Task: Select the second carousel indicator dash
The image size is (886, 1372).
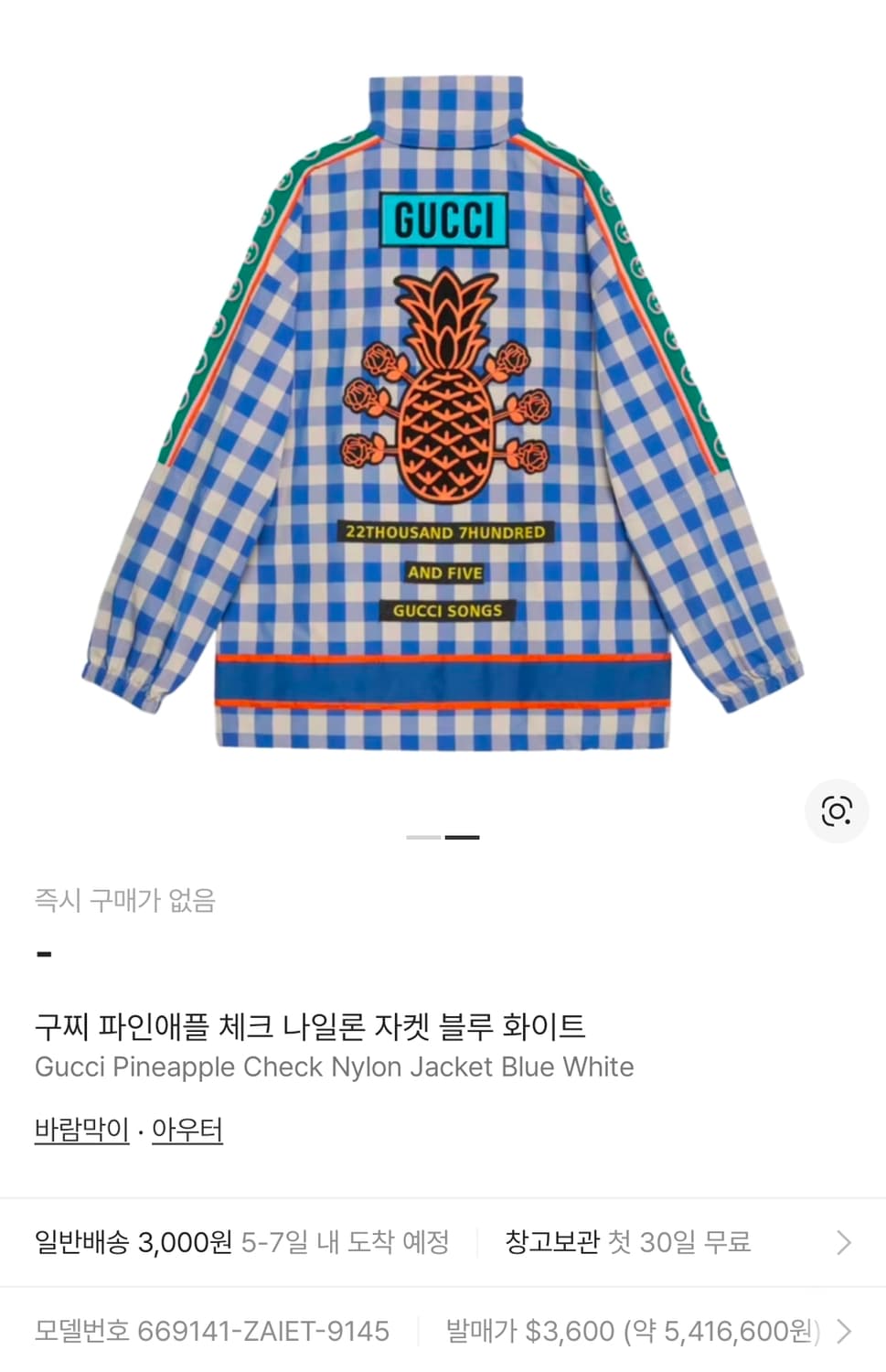Action: [x=464, y=835]
